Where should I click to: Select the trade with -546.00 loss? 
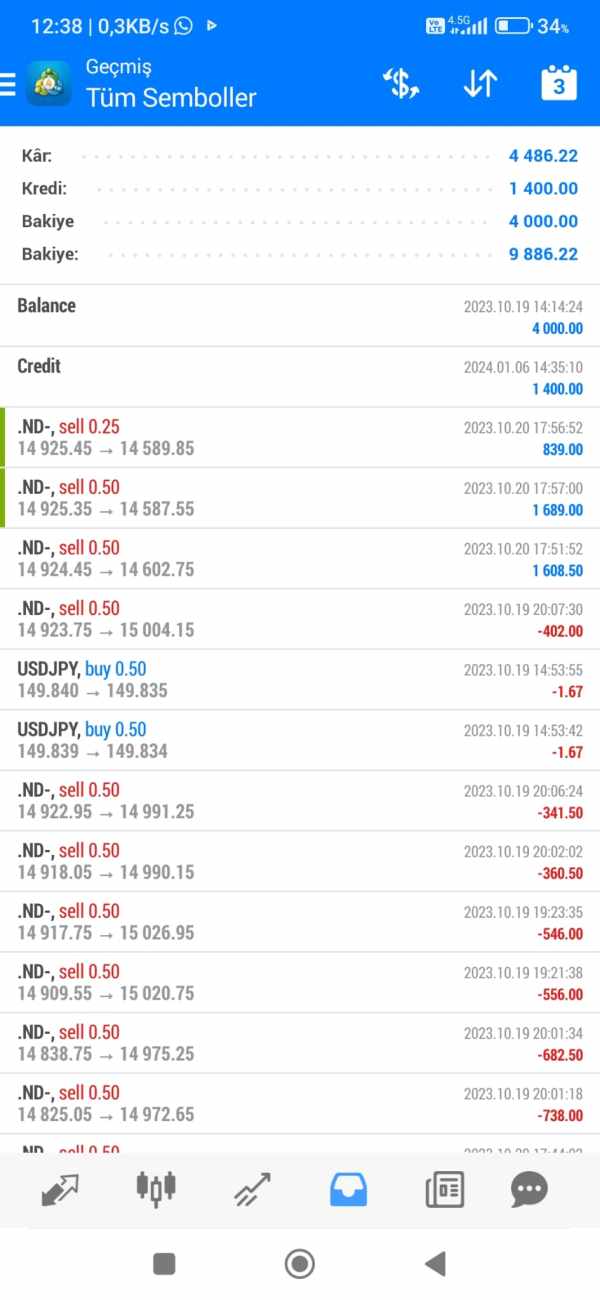pyautogui.click(x=300, y=922)
